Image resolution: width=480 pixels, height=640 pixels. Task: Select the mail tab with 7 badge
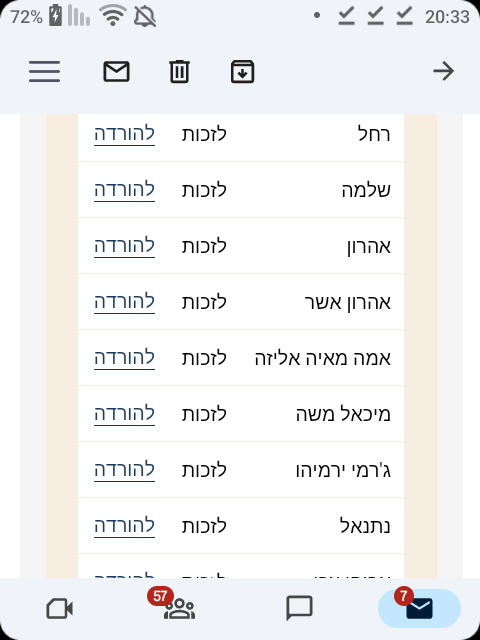(x=419, y=608)
